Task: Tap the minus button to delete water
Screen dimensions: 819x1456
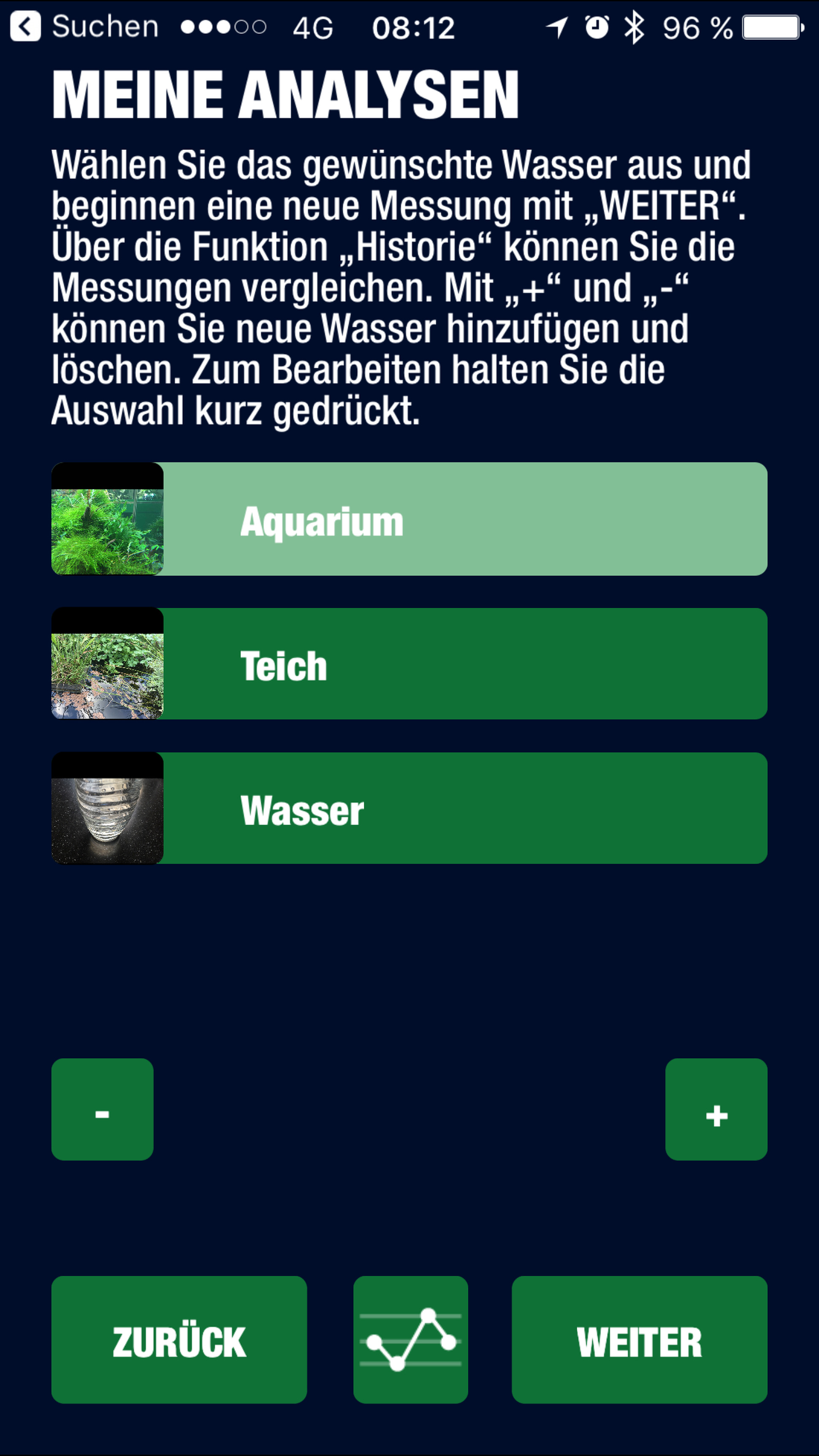Action: (102, 1109)
